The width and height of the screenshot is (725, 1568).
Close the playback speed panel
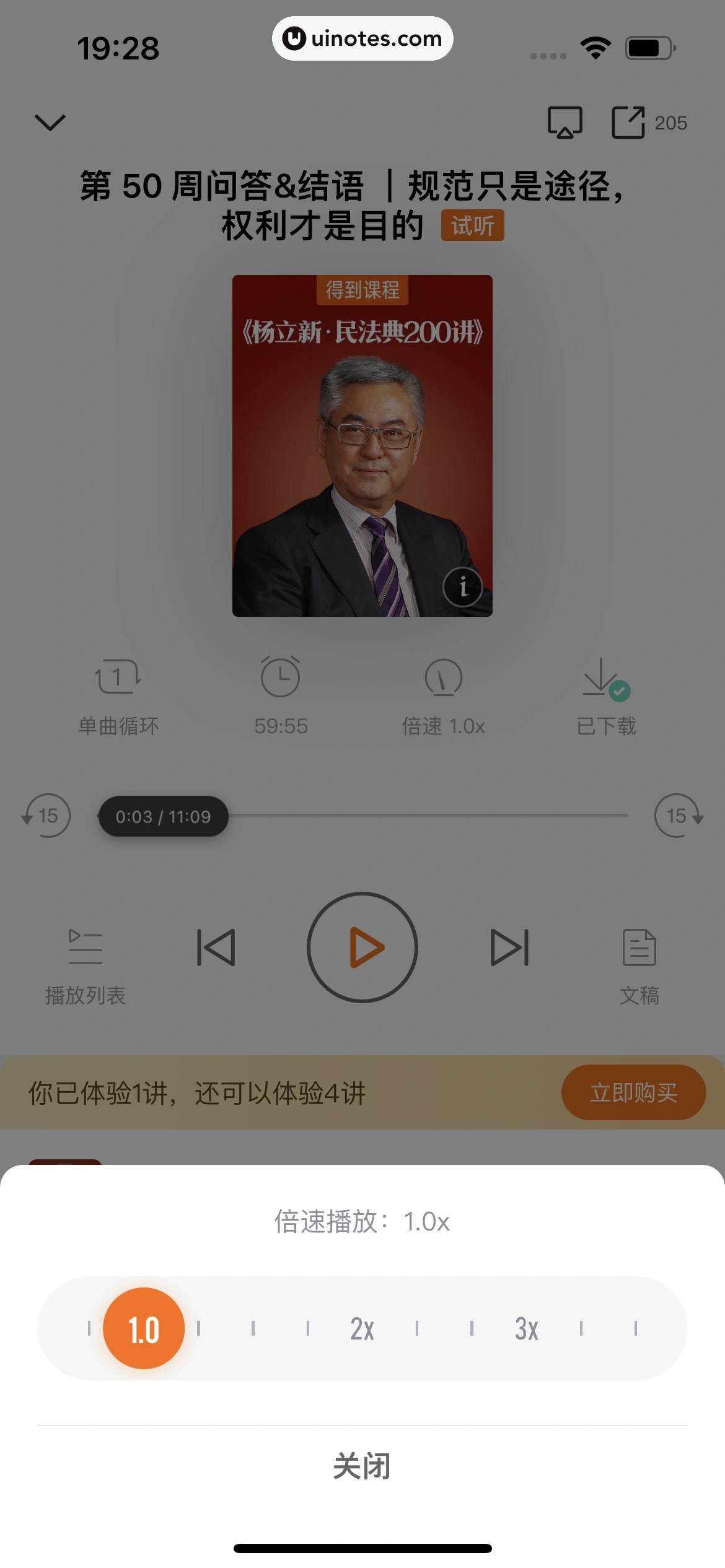(362, 1466)
